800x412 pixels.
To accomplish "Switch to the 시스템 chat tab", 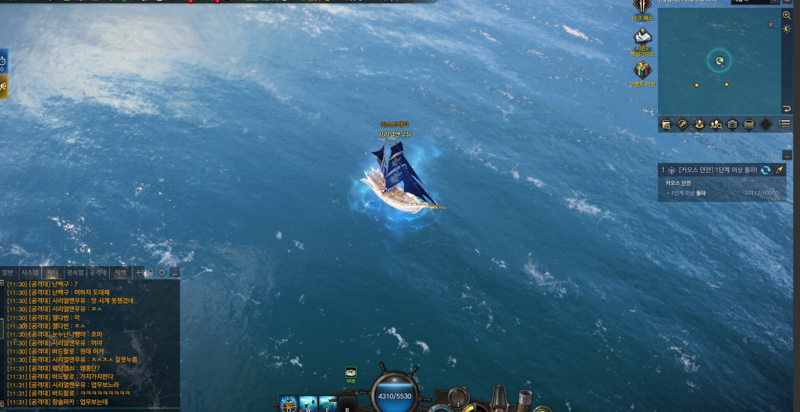I will coord(30,272).
